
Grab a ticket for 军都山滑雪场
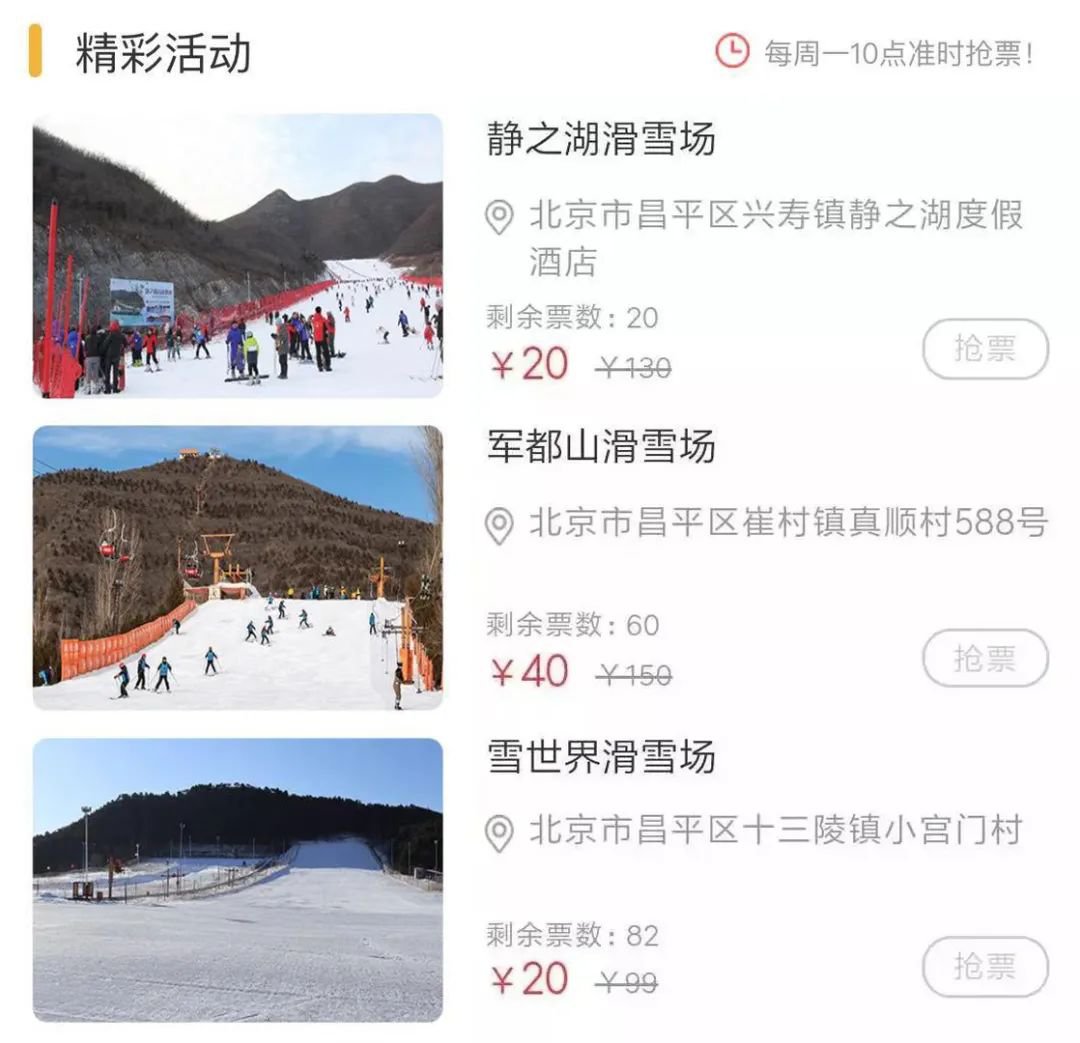[x=985, y=658]
